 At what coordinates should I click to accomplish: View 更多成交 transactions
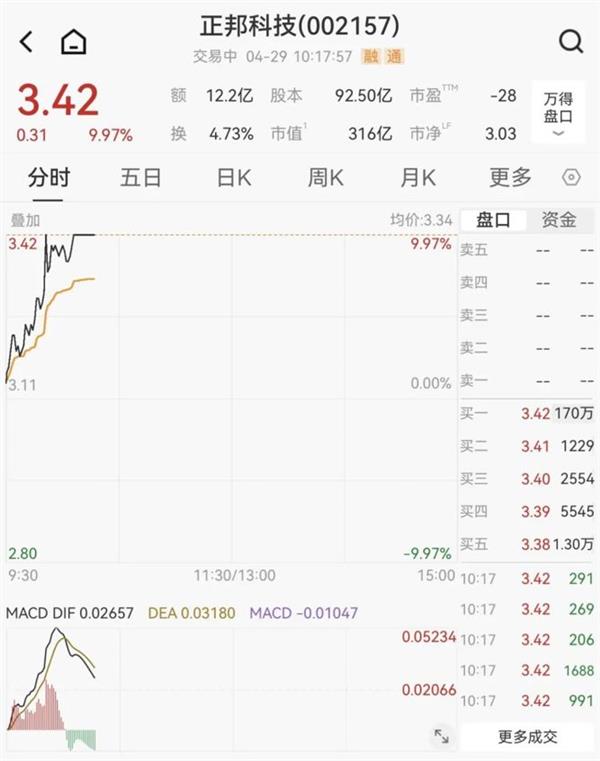528,737
